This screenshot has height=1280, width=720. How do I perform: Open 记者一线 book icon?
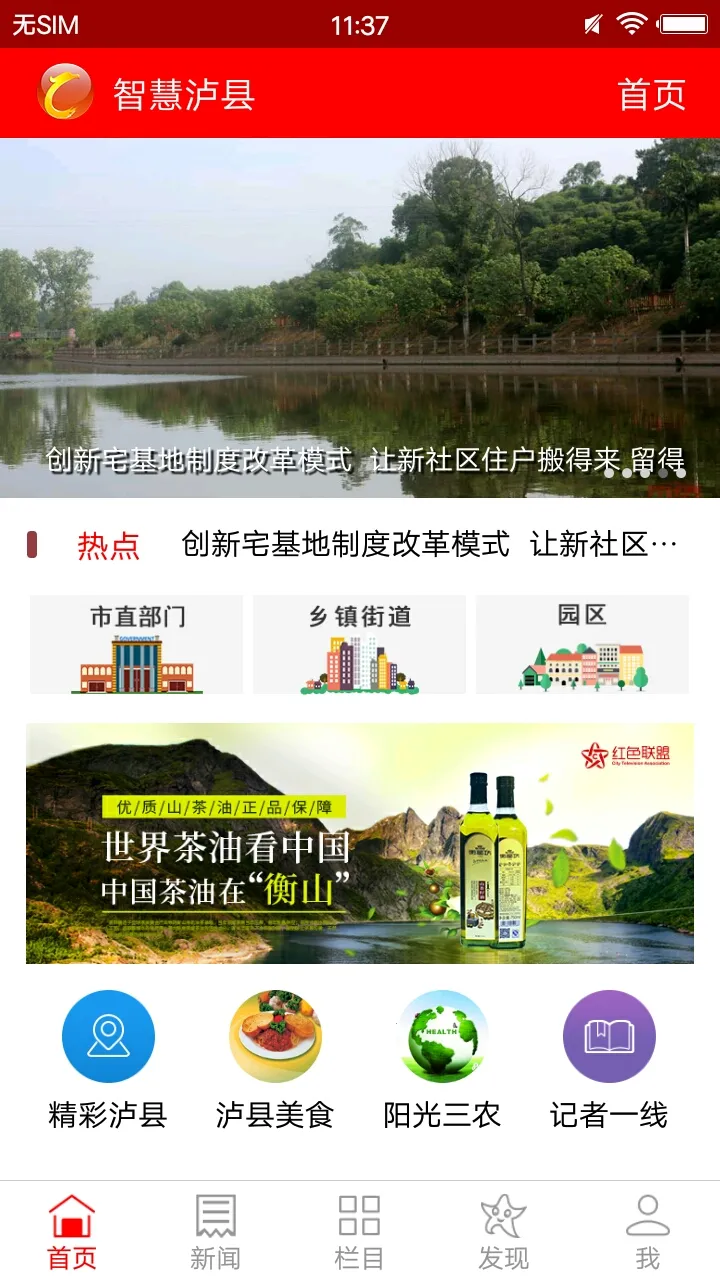click(x=610, y=1036)
